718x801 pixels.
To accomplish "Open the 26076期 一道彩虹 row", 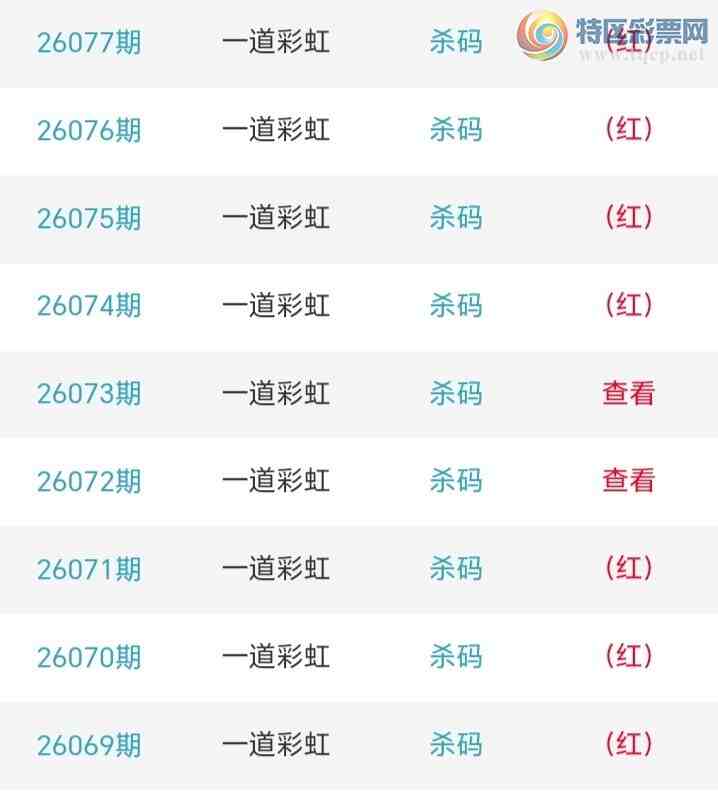I will [275, 130].
